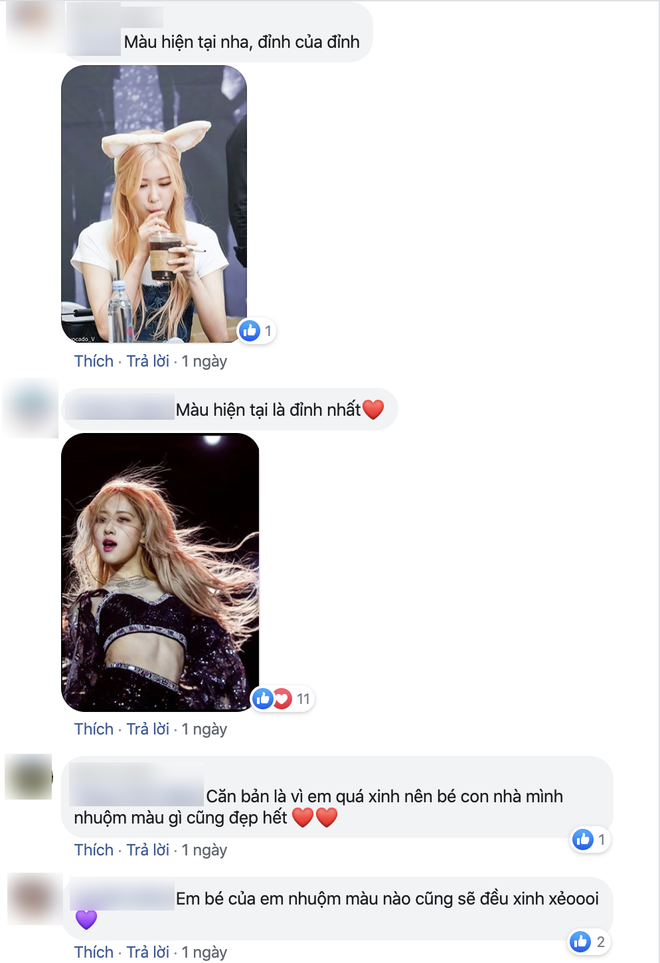Viewport: 660px width, 963px height.
Task: Show who reacted to the "Căn bản là vì em" comment
Action: coord(590,840)
